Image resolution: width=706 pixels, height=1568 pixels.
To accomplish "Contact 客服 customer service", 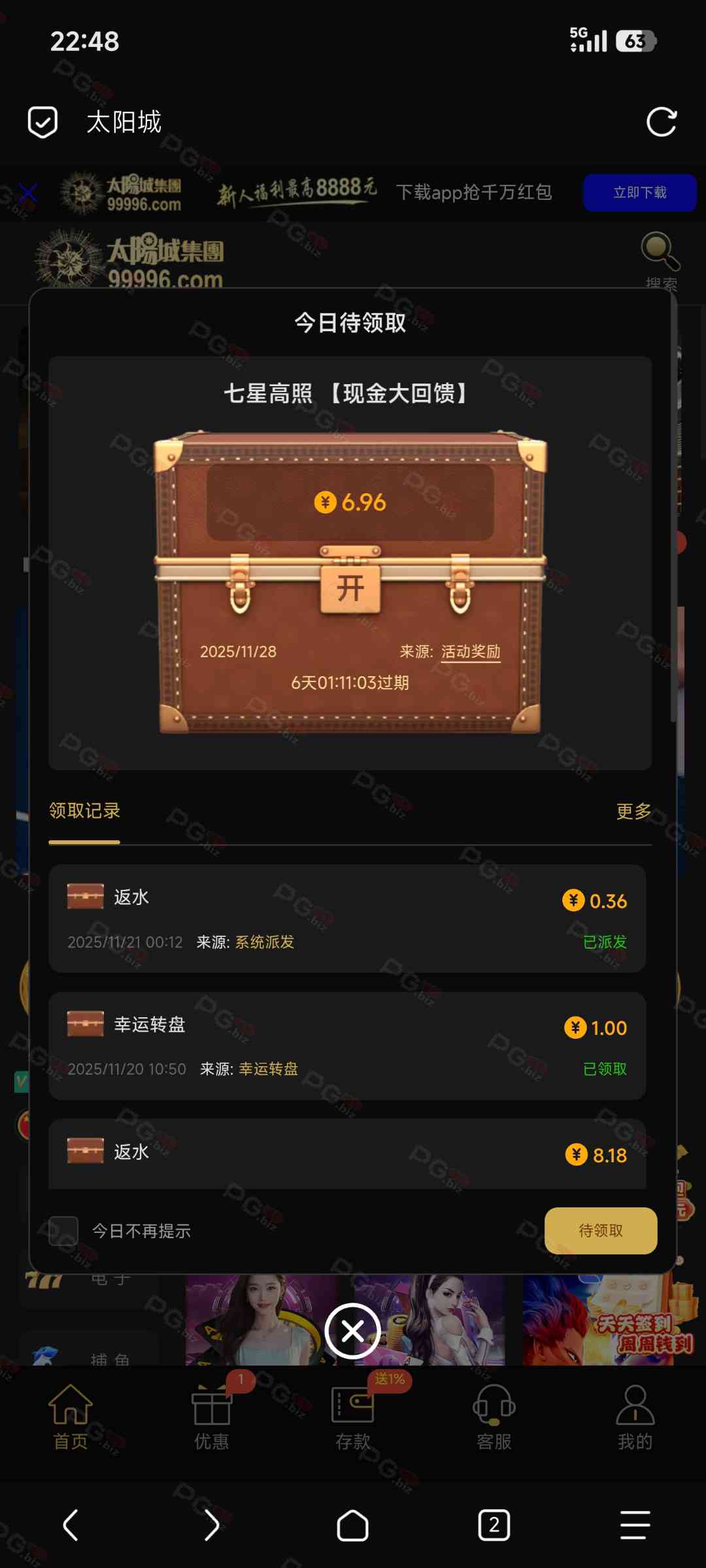I will [x=494, y=1416].
